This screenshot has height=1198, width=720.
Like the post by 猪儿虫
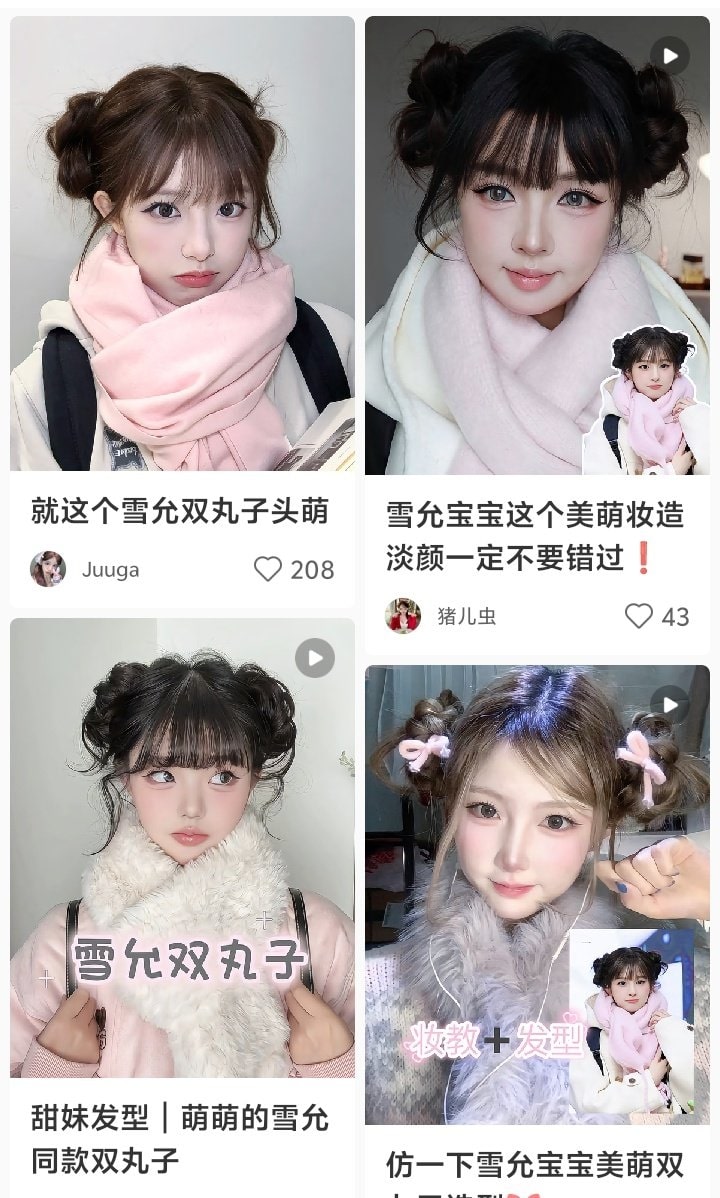click(x=639, y=616)
